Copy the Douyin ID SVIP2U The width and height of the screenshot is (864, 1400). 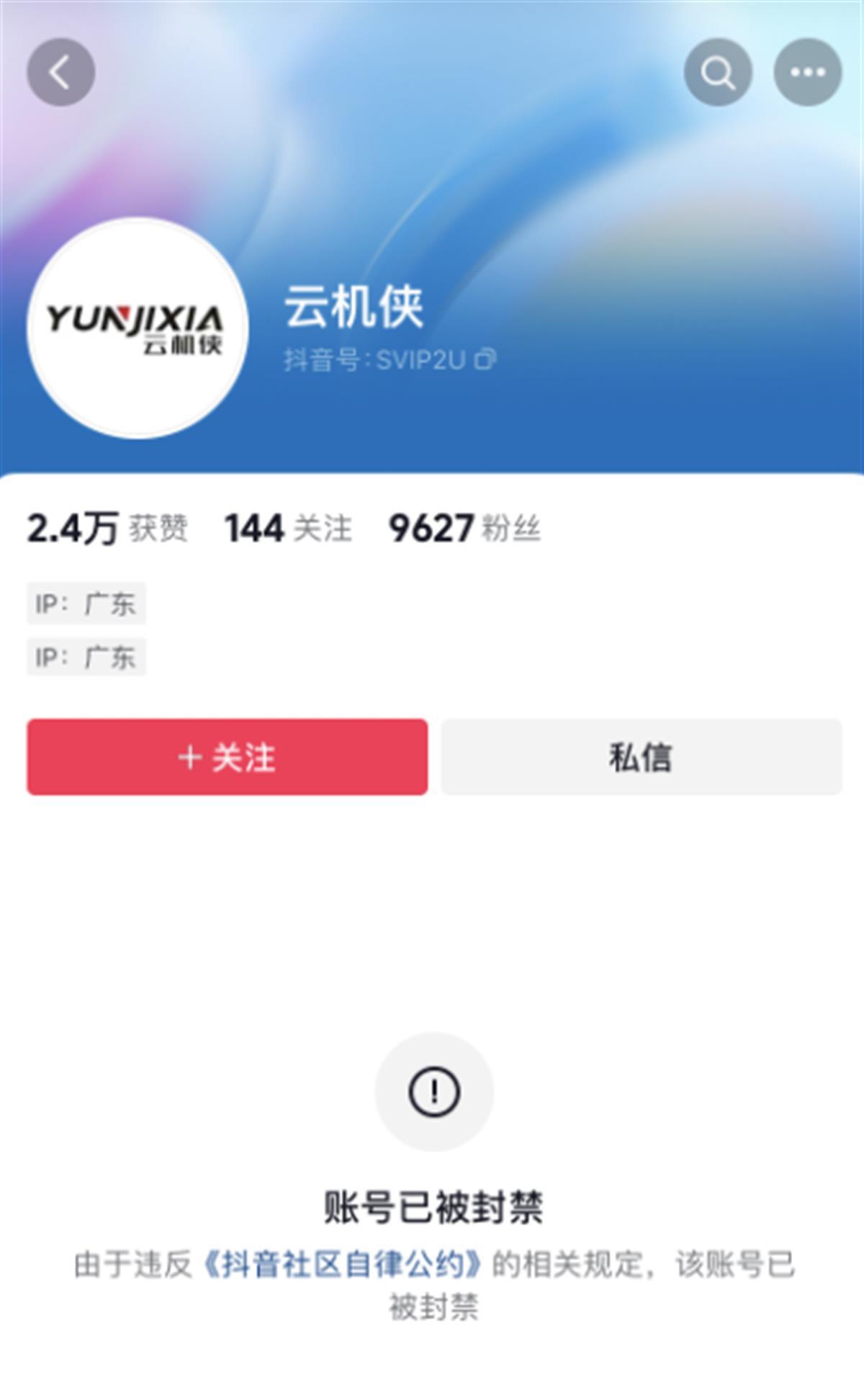pos(486,359)
